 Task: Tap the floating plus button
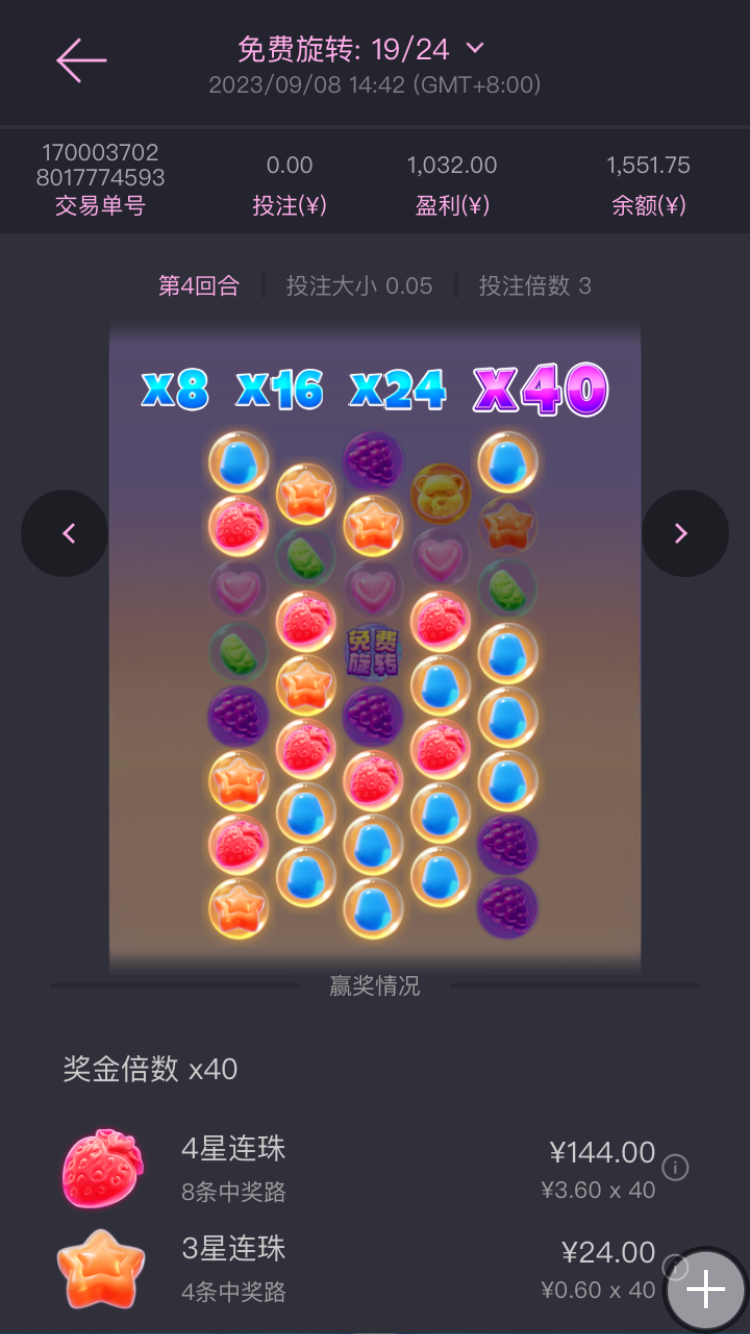tap(705, 1289)
